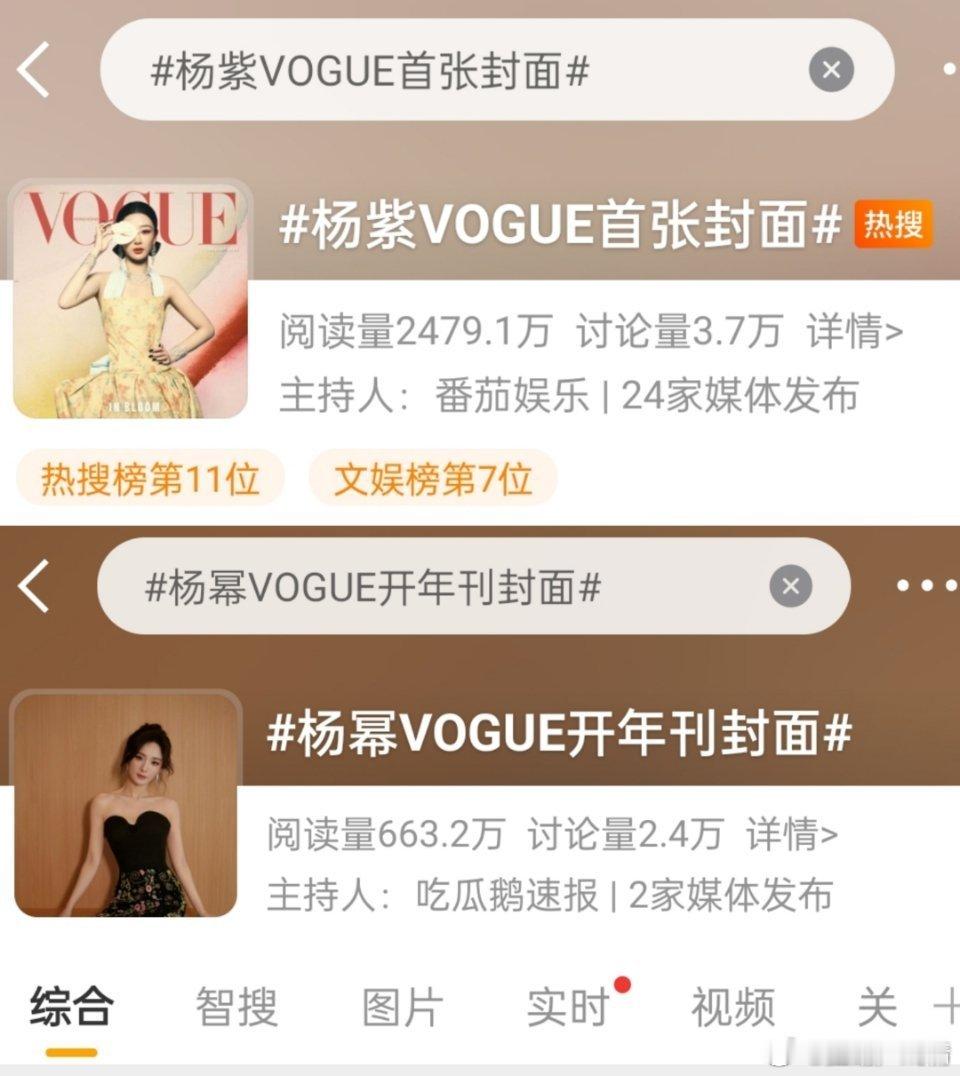Clear the 杨紫VOGUE首张封面 search text

(x=831, y=68)
